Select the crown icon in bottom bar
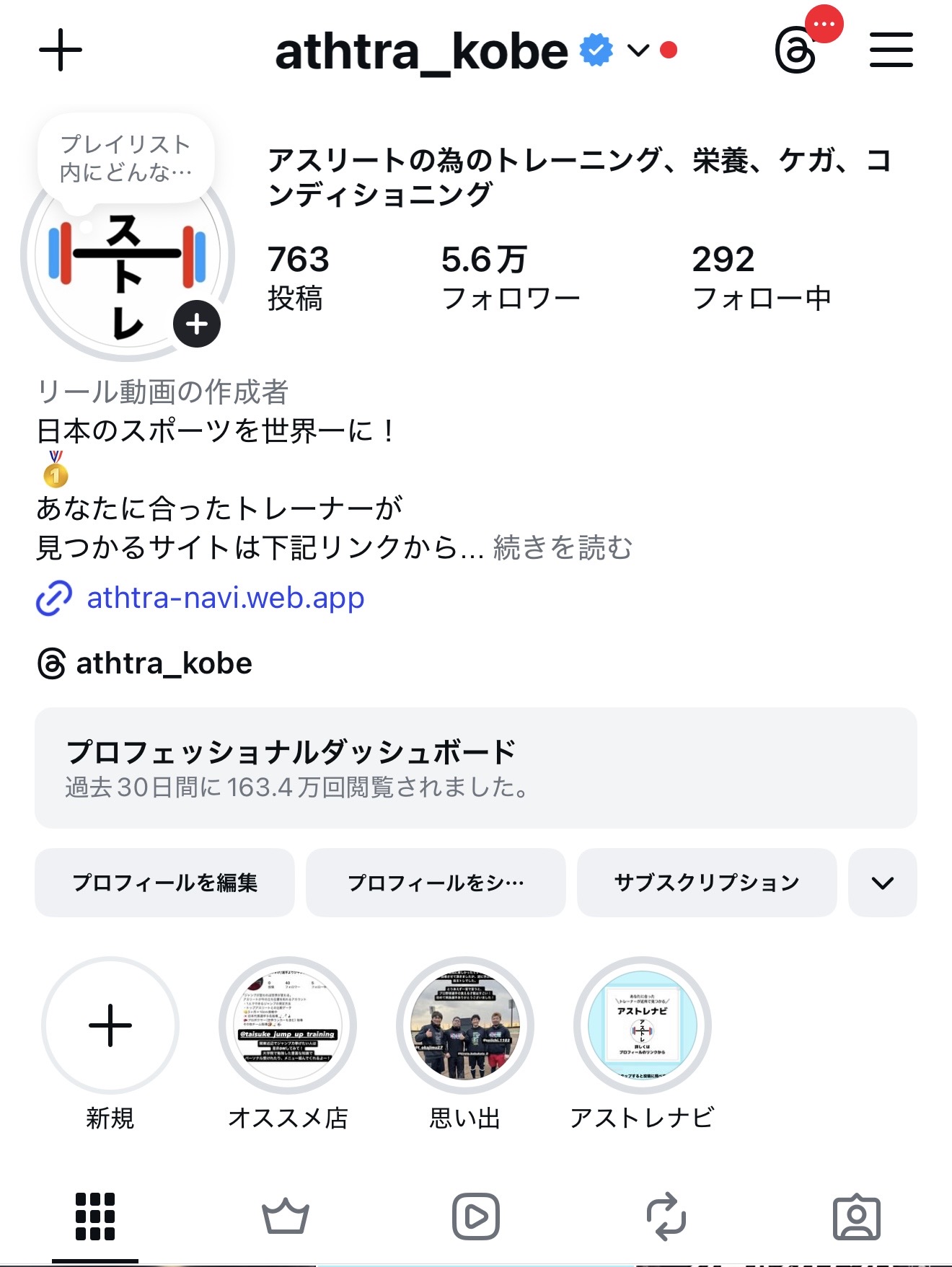The image size is (952, 1267). click(x=284, y=1217)
